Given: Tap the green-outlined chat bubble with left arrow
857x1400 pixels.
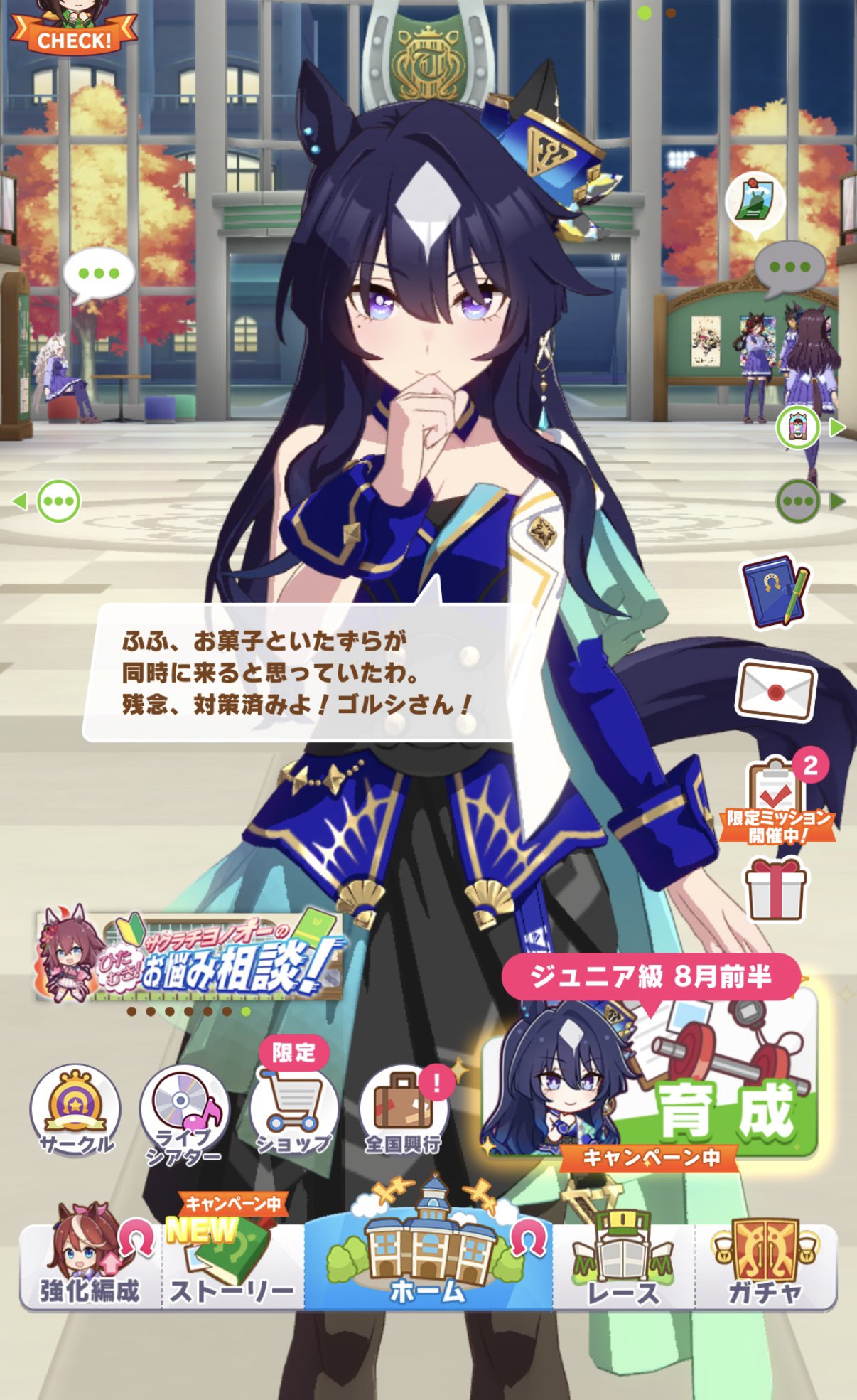Looking at the screenshot, I should coord(58,501).
